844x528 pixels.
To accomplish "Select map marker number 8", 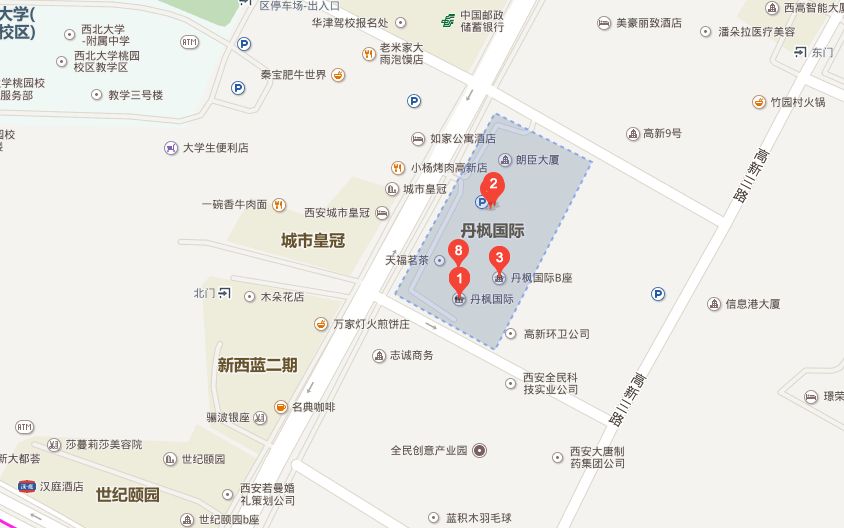I will (458, 251).
